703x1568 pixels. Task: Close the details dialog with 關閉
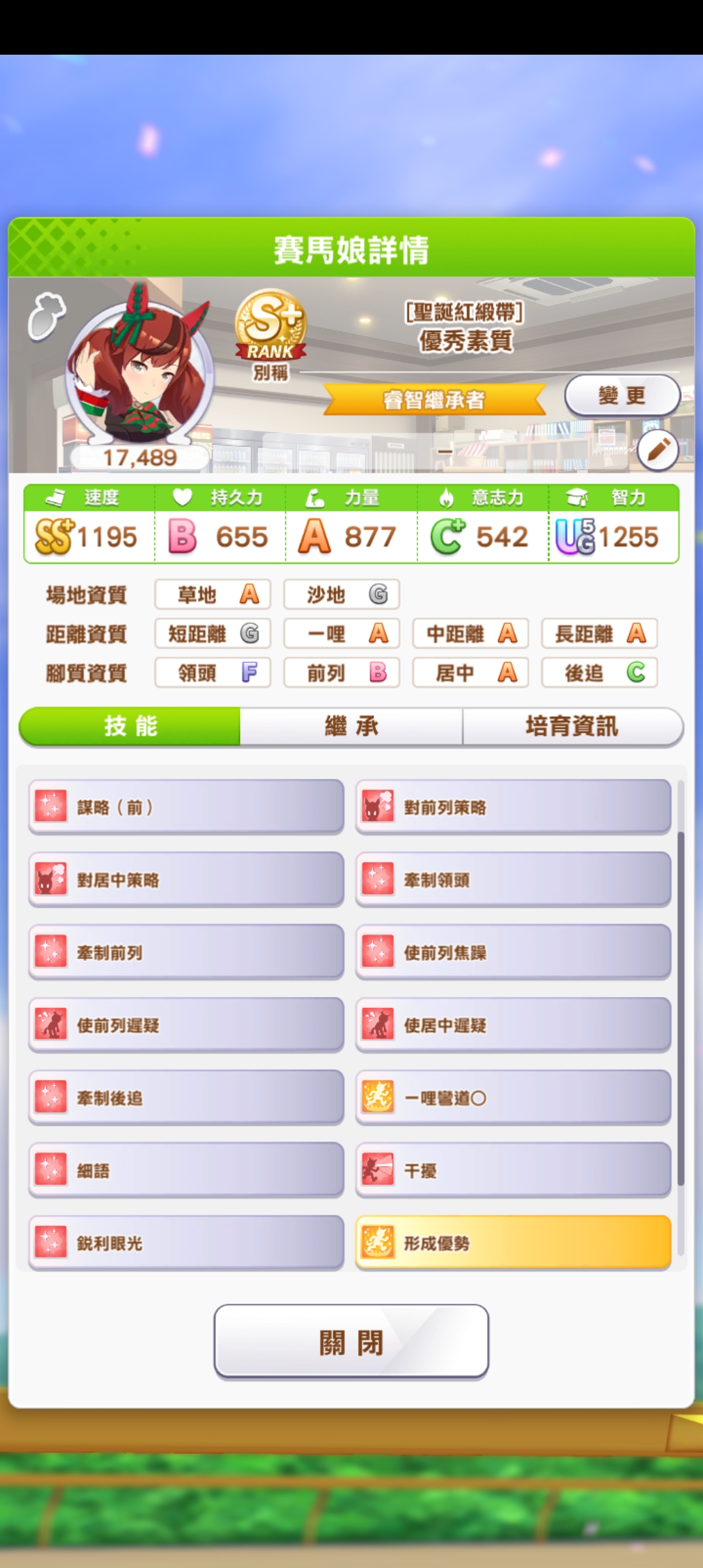coord(351,1342)
